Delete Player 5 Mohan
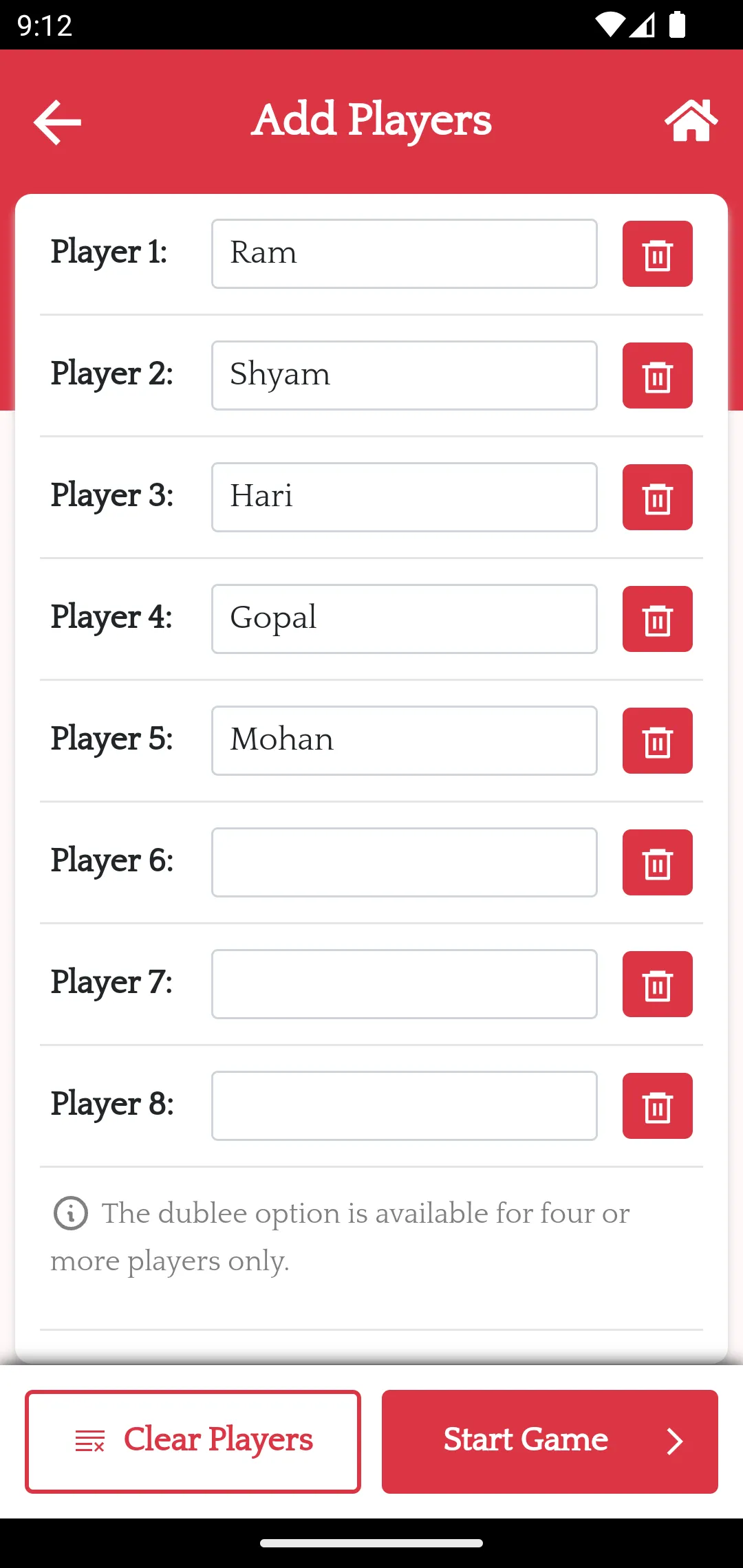 658,741
